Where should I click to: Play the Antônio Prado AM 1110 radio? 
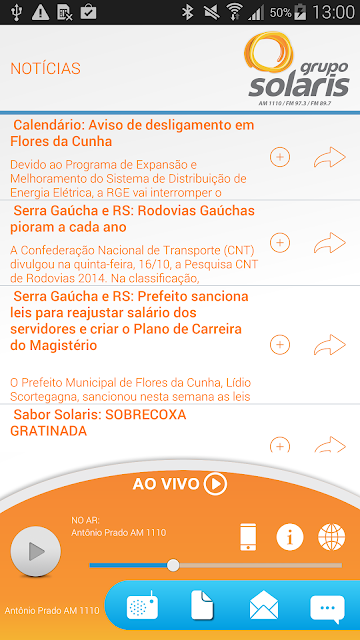pyautogui.click(x=36, y=552)
